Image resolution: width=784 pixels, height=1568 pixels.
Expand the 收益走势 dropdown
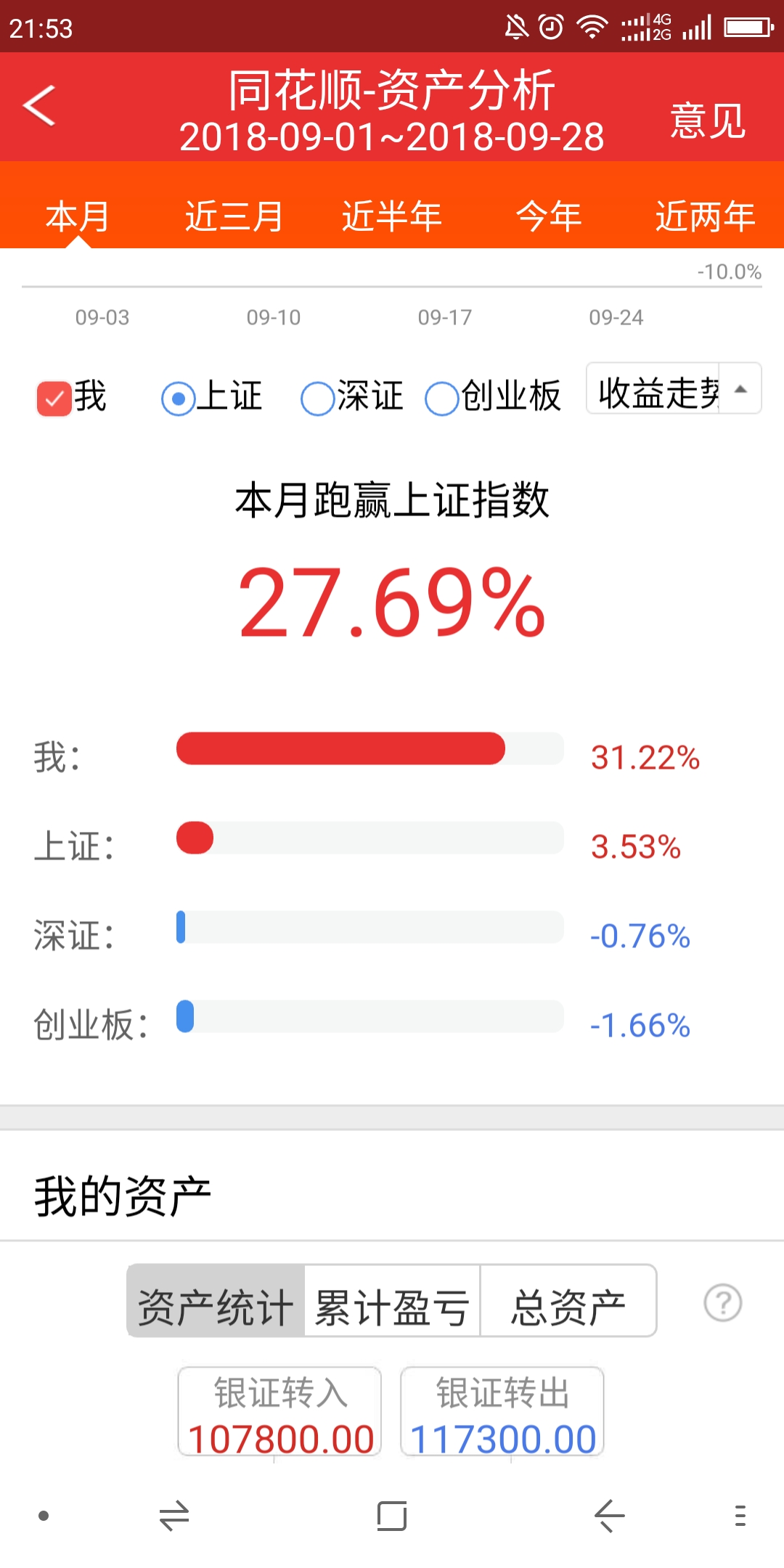click(674, 388)
